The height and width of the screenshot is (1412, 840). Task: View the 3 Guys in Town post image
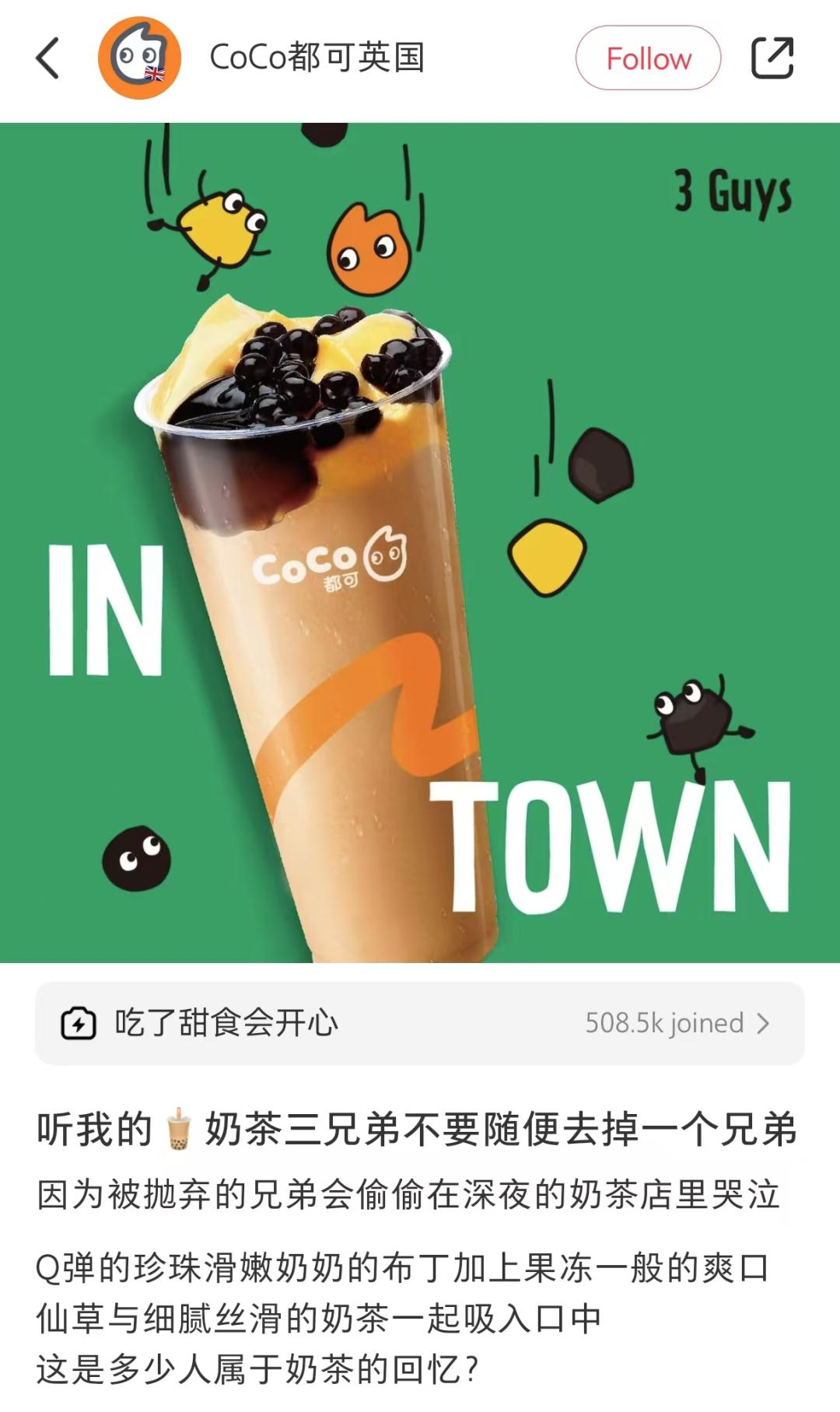tap(420, 542)
